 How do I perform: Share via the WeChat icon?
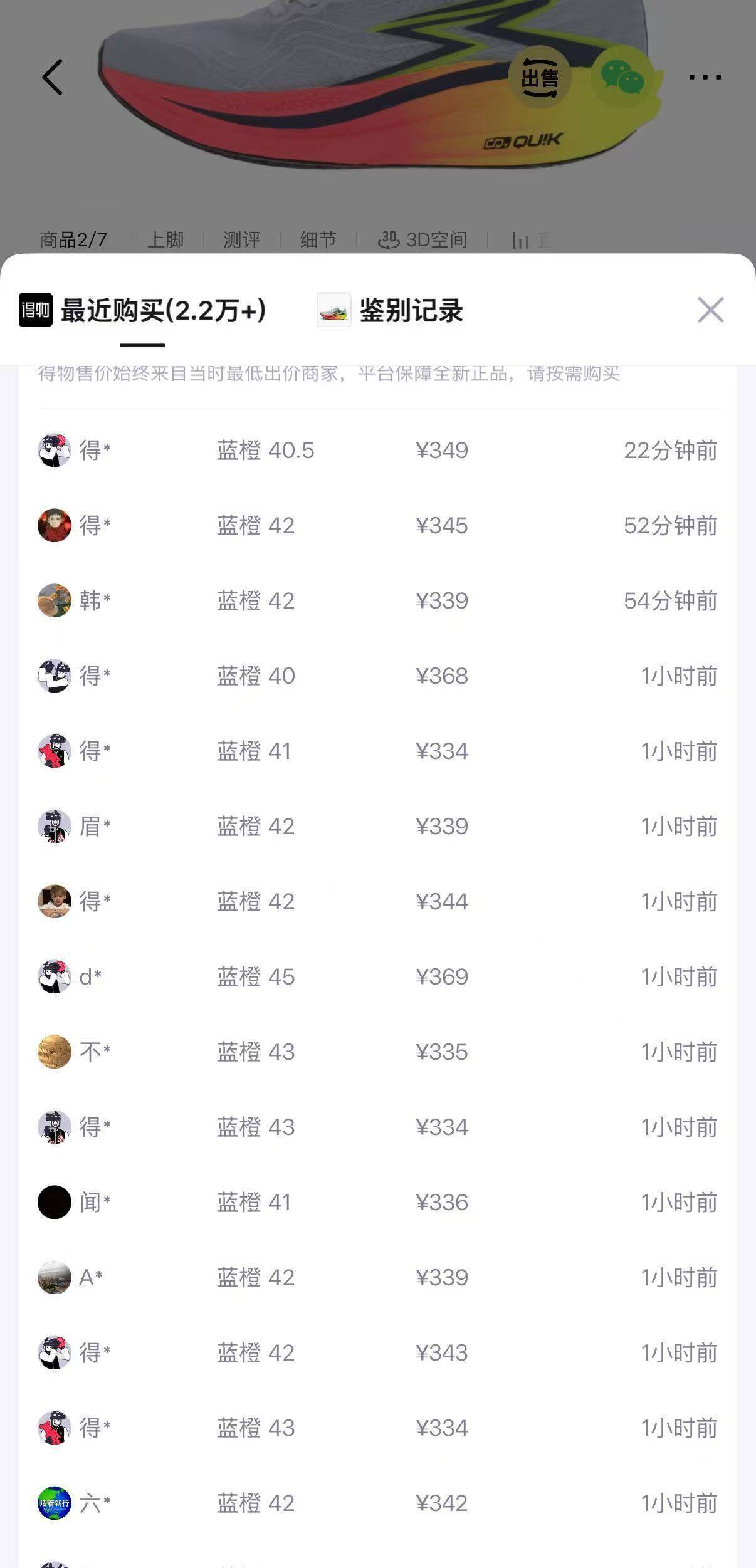point(622,78)
